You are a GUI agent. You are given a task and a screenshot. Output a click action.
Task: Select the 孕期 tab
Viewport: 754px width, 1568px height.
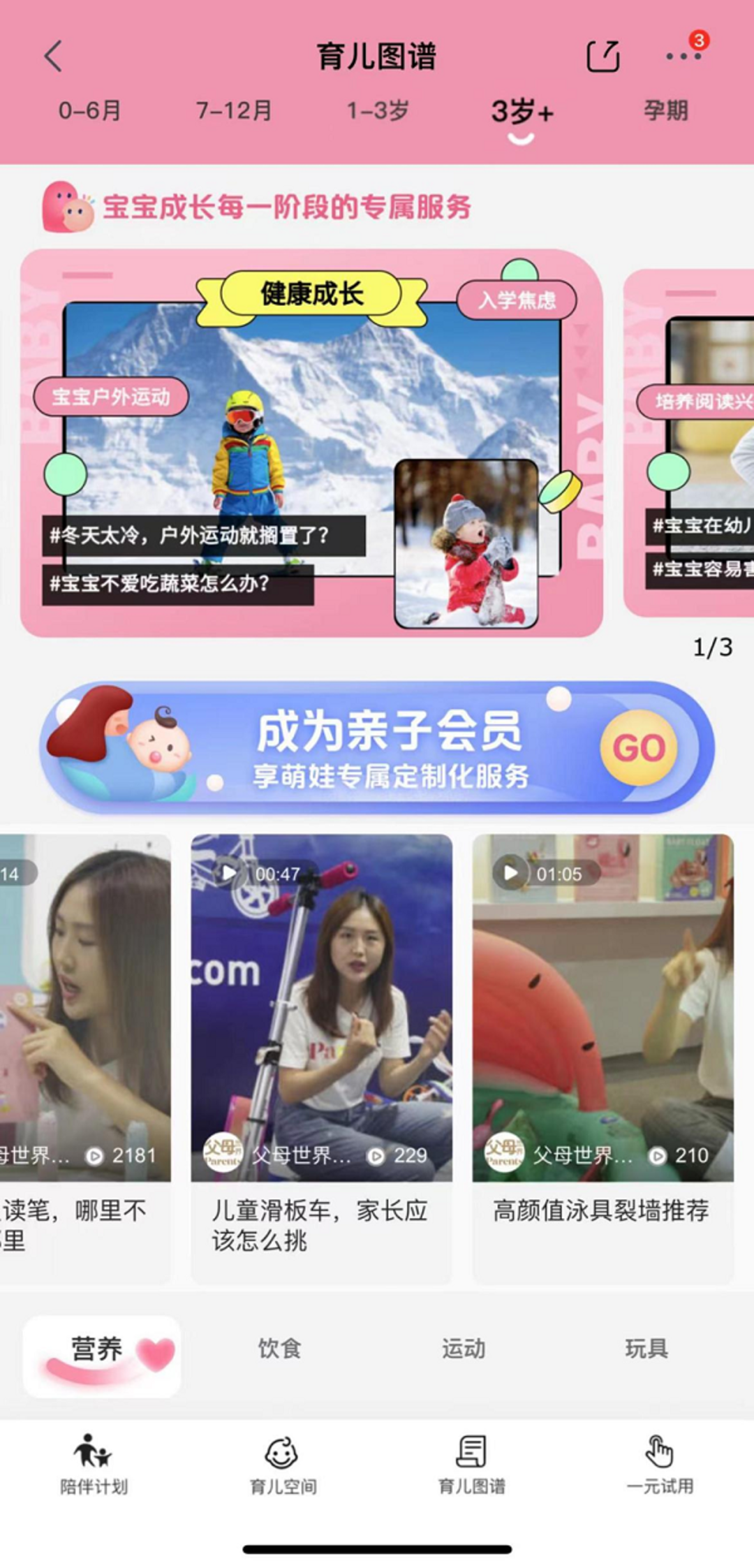coord(665,110)
